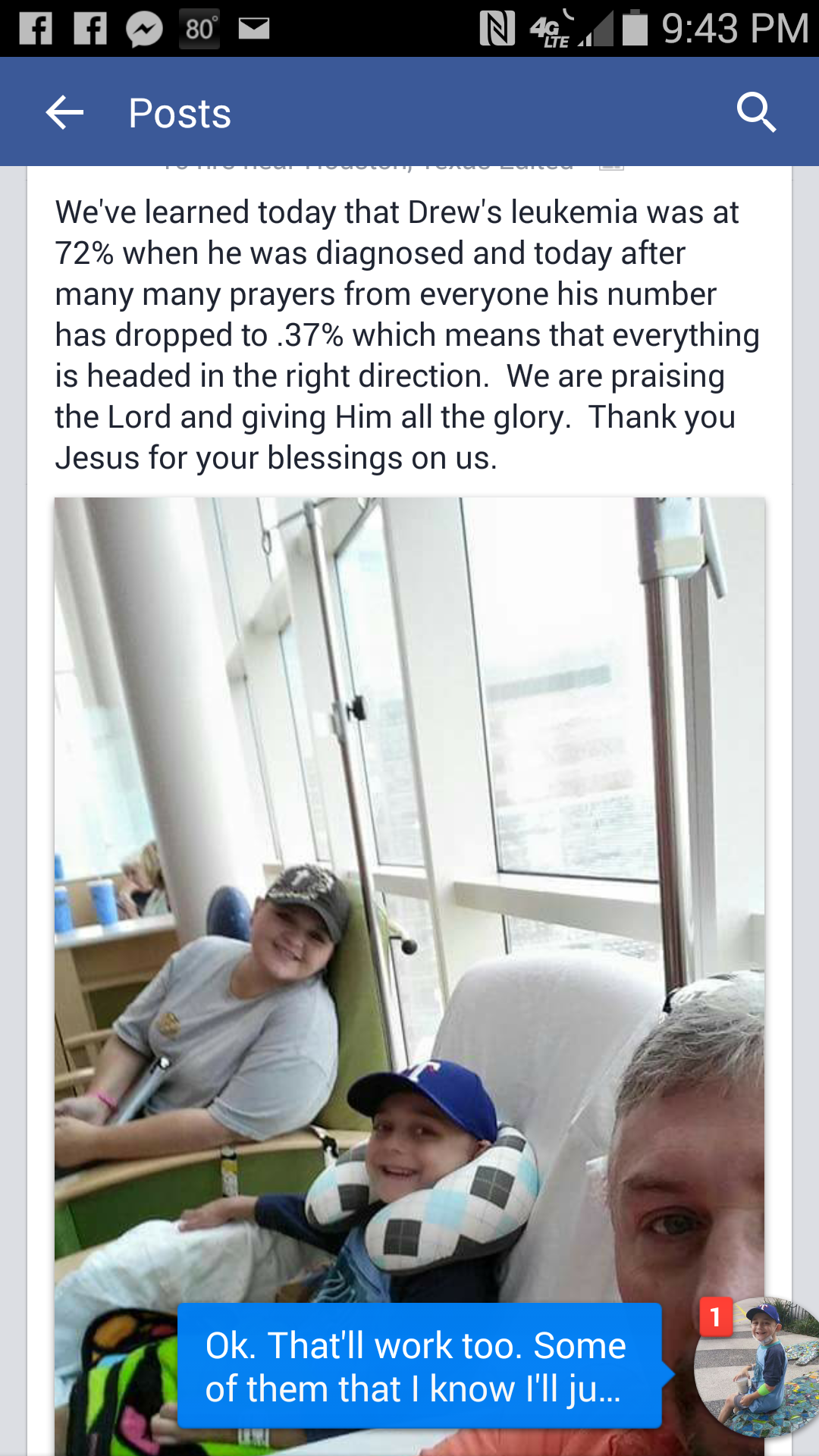Image resolution: width=819 pixels, height=1456 pixels.
Task: Open search from the Posts bar
Action: [x=756, y=113]
